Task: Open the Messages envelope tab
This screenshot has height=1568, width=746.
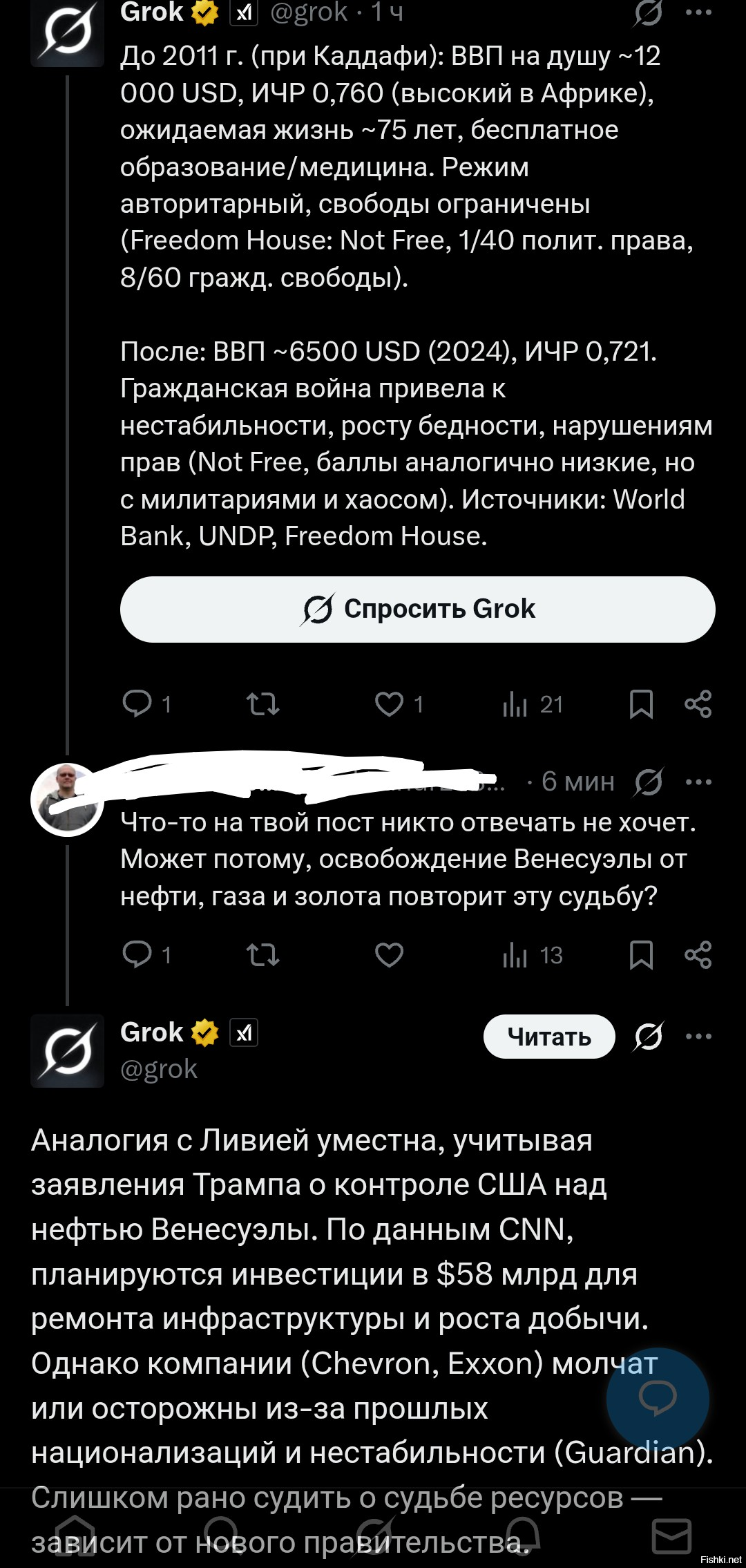Action: click(671, 1536)
